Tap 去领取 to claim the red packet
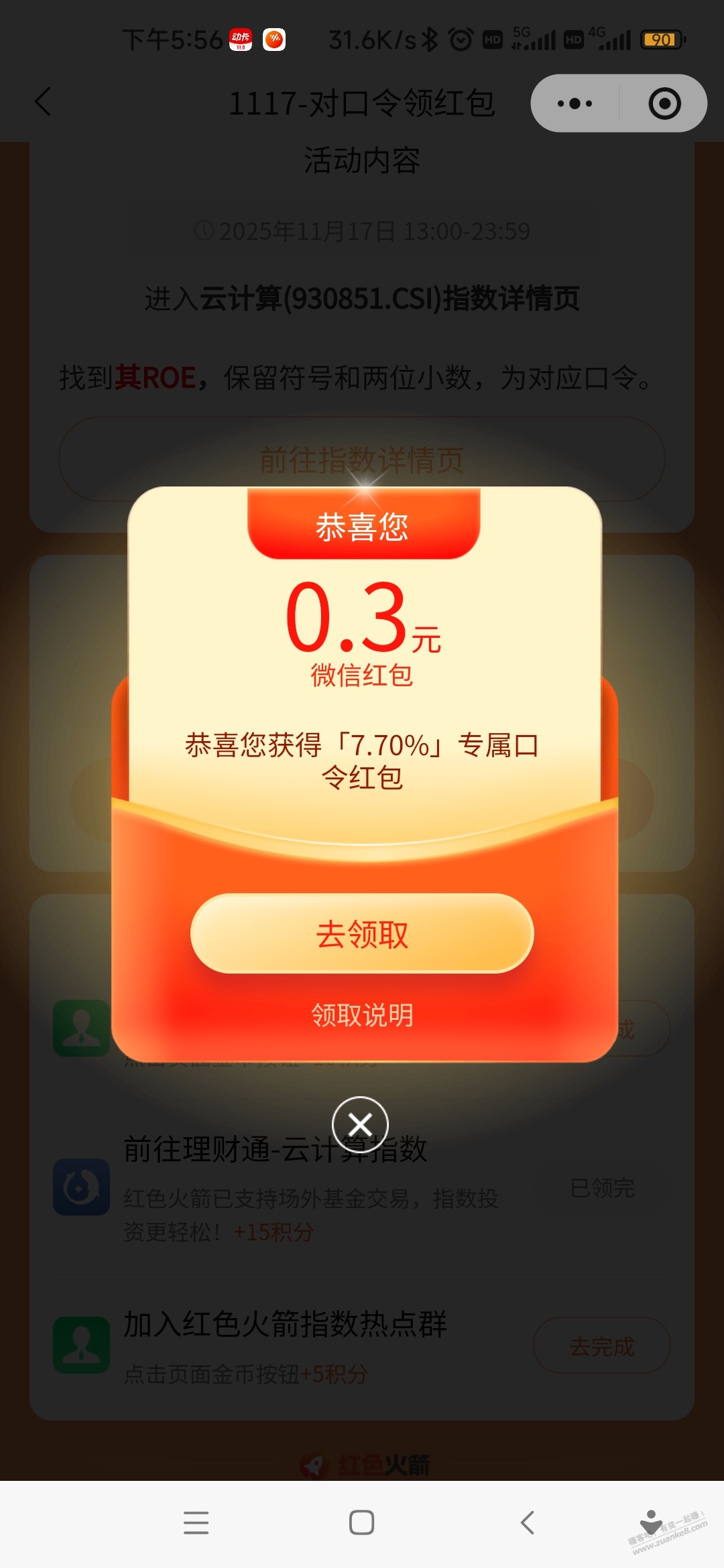Image resolution: width=724 pixels, height=1568 pixels. point(362,933)
